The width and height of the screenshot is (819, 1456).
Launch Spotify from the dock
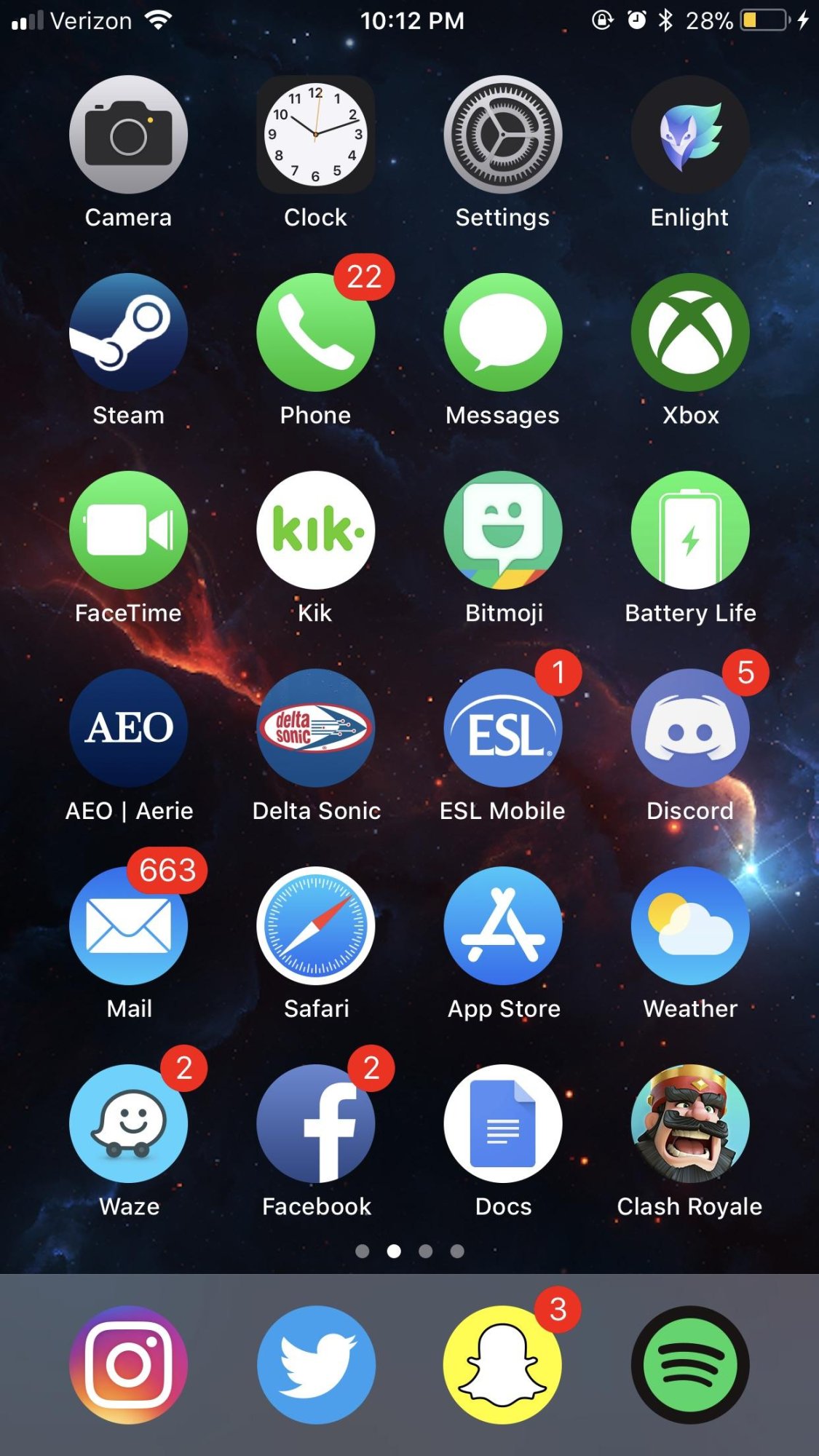click(689, 1364)
